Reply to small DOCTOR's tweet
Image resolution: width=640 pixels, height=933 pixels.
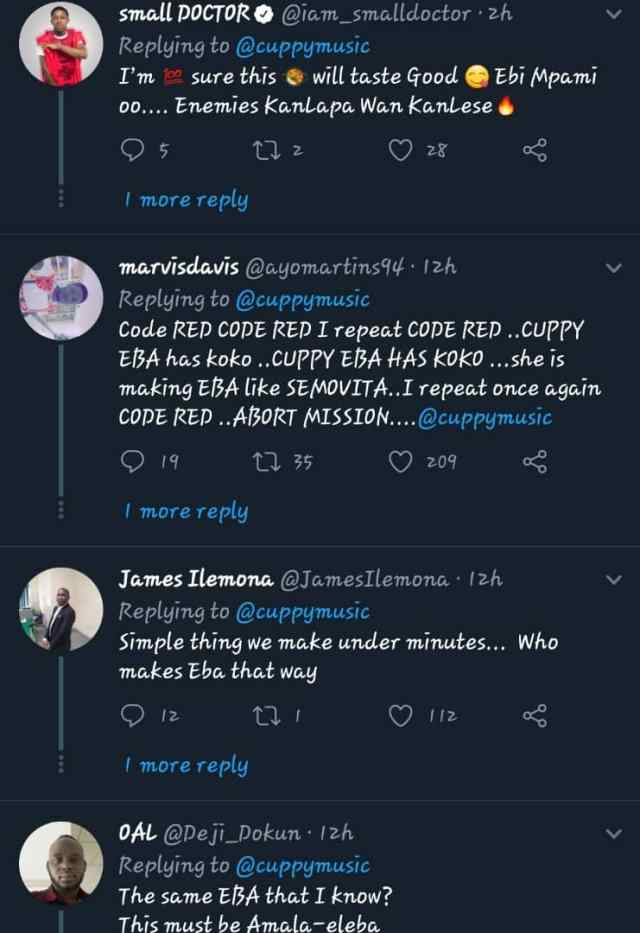pos(131,150)
